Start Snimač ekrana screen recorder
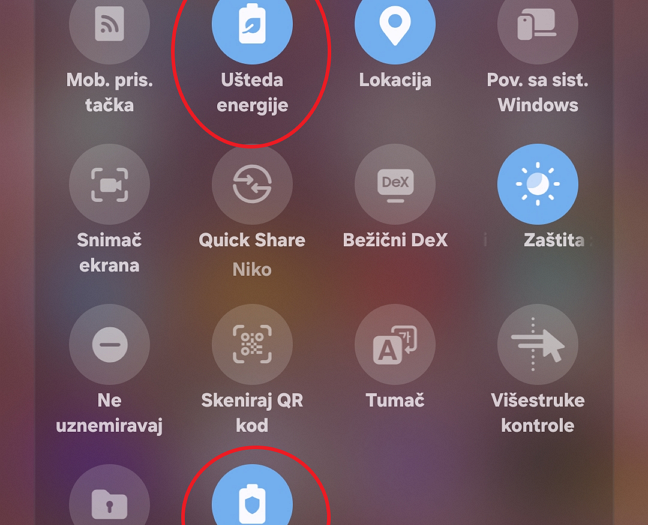Viewport: 648px width, 525px height. [109, 185]
